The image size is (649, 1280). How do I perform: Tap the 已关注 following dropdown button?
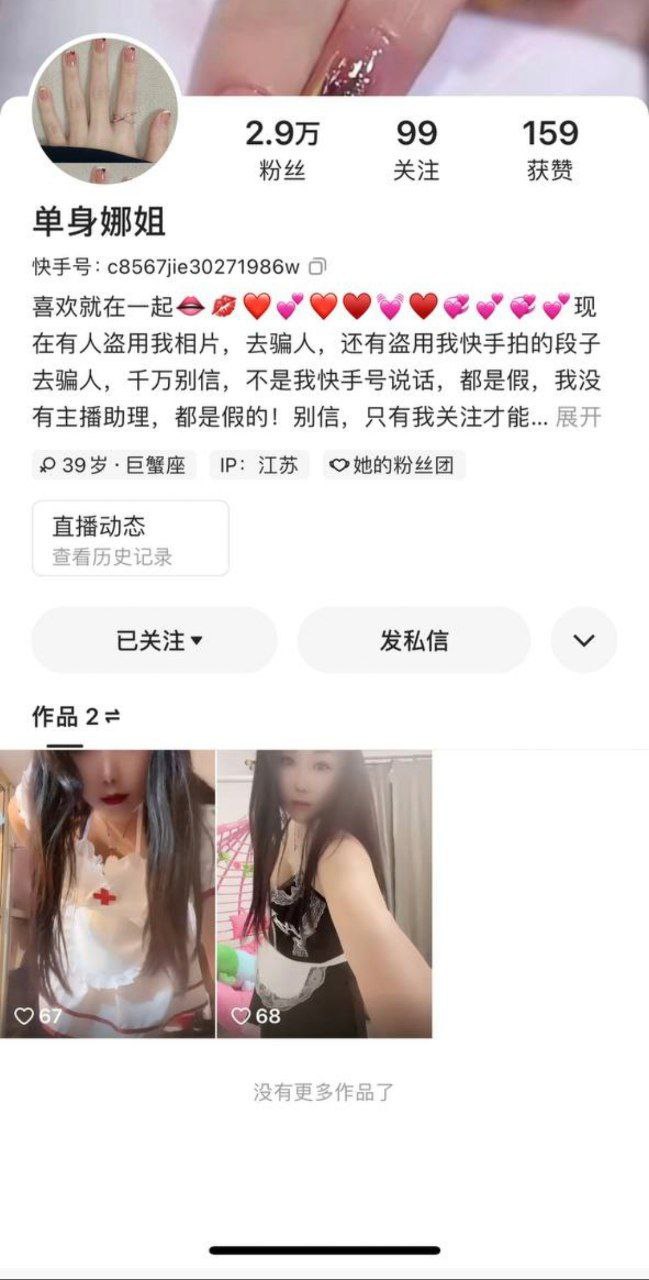(155, 641)
